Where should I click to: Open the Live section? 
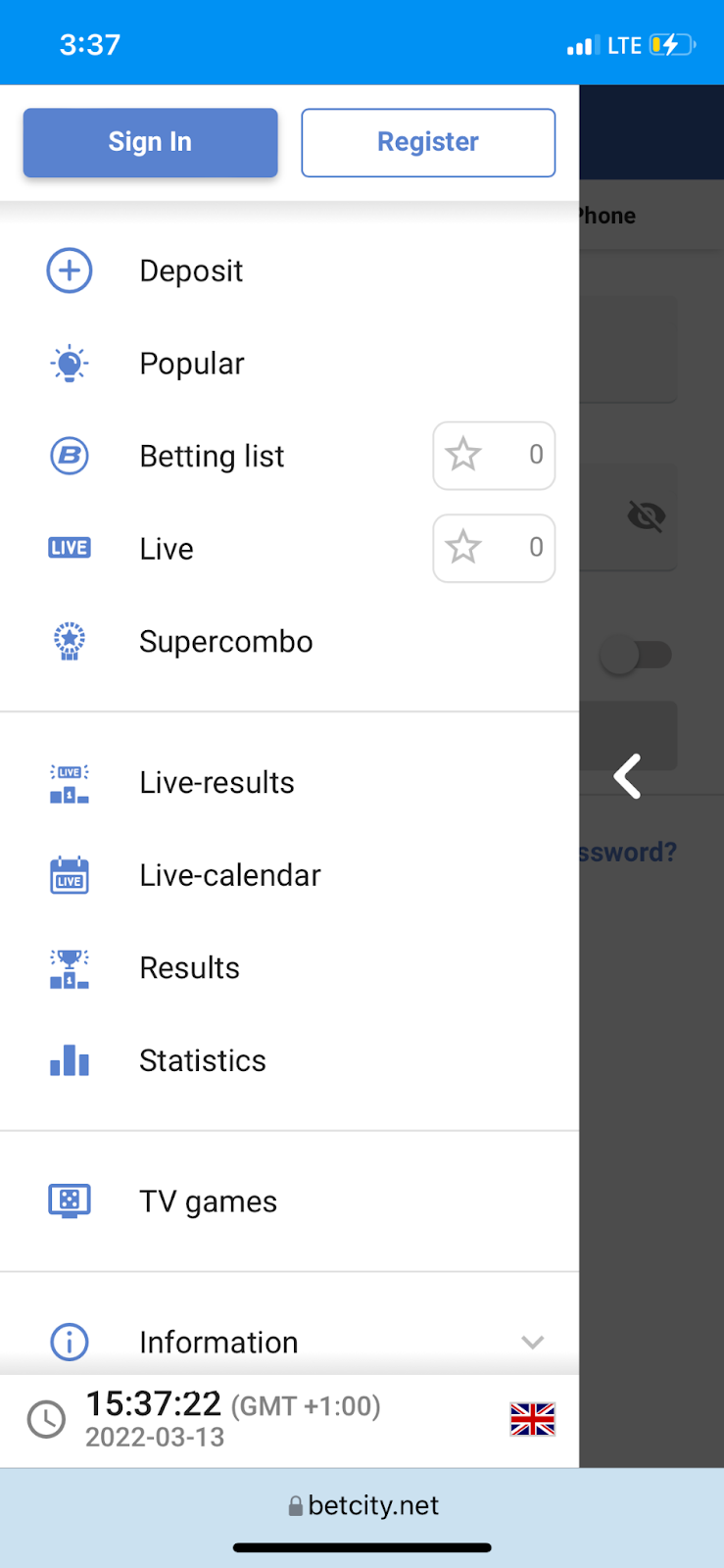167,549
